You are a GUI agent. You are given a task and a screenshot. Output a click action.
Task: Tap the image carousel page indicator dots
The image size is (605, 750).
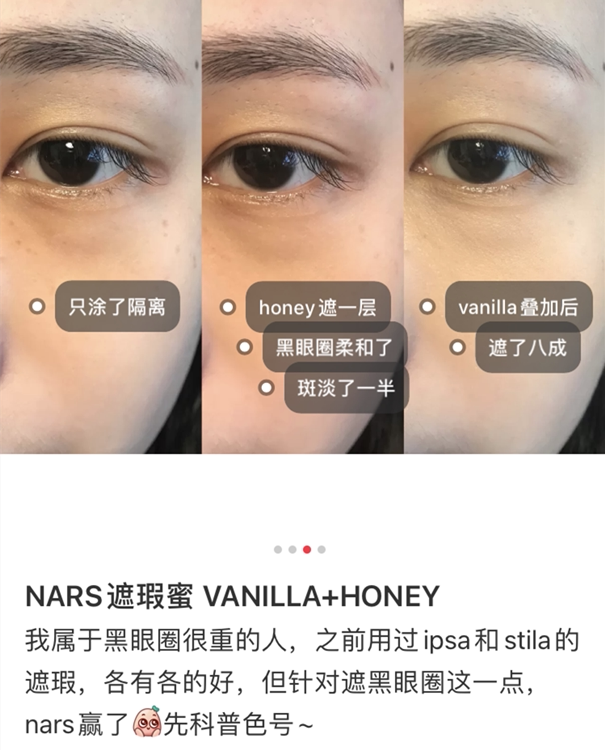pos(300,549)
